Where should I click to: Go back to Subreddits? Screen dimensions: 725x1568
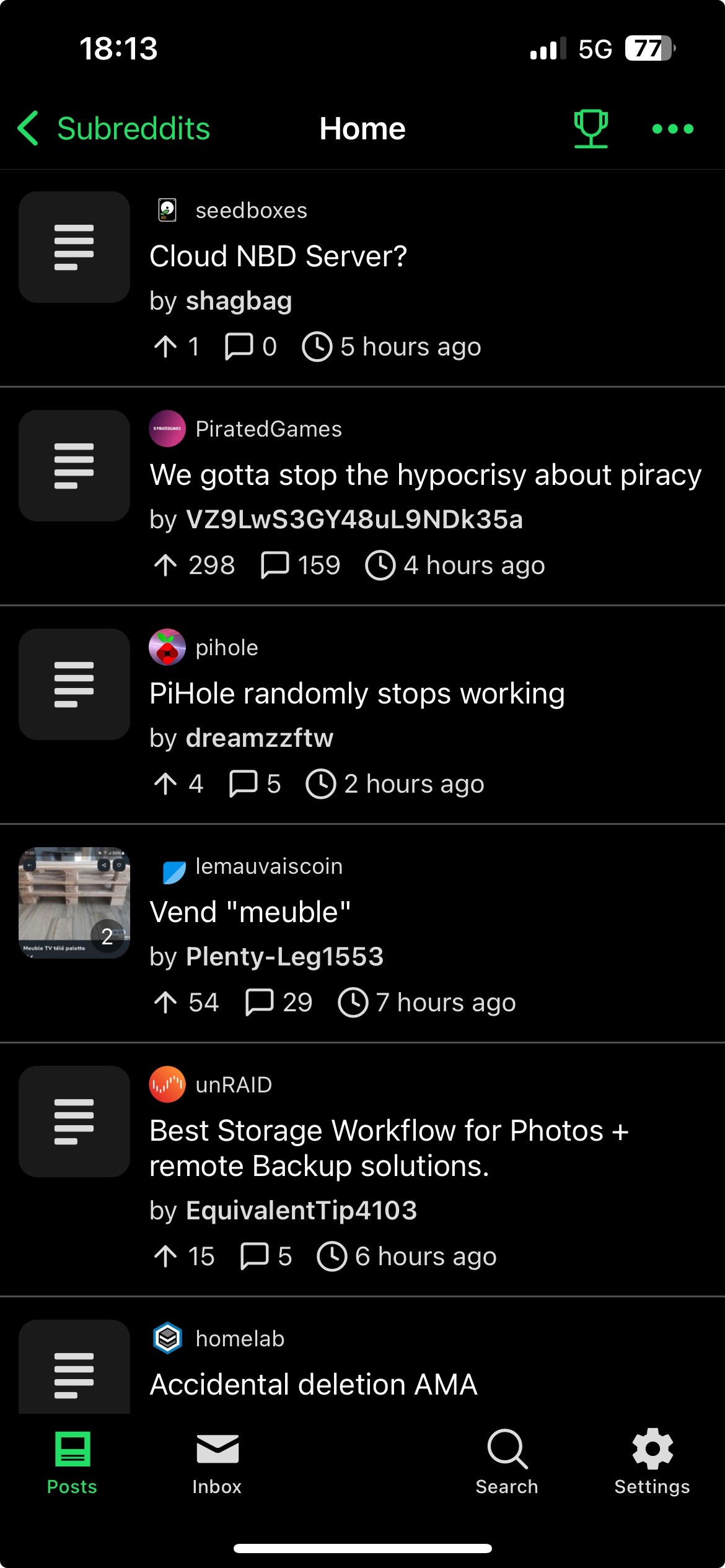coord(114,129)
